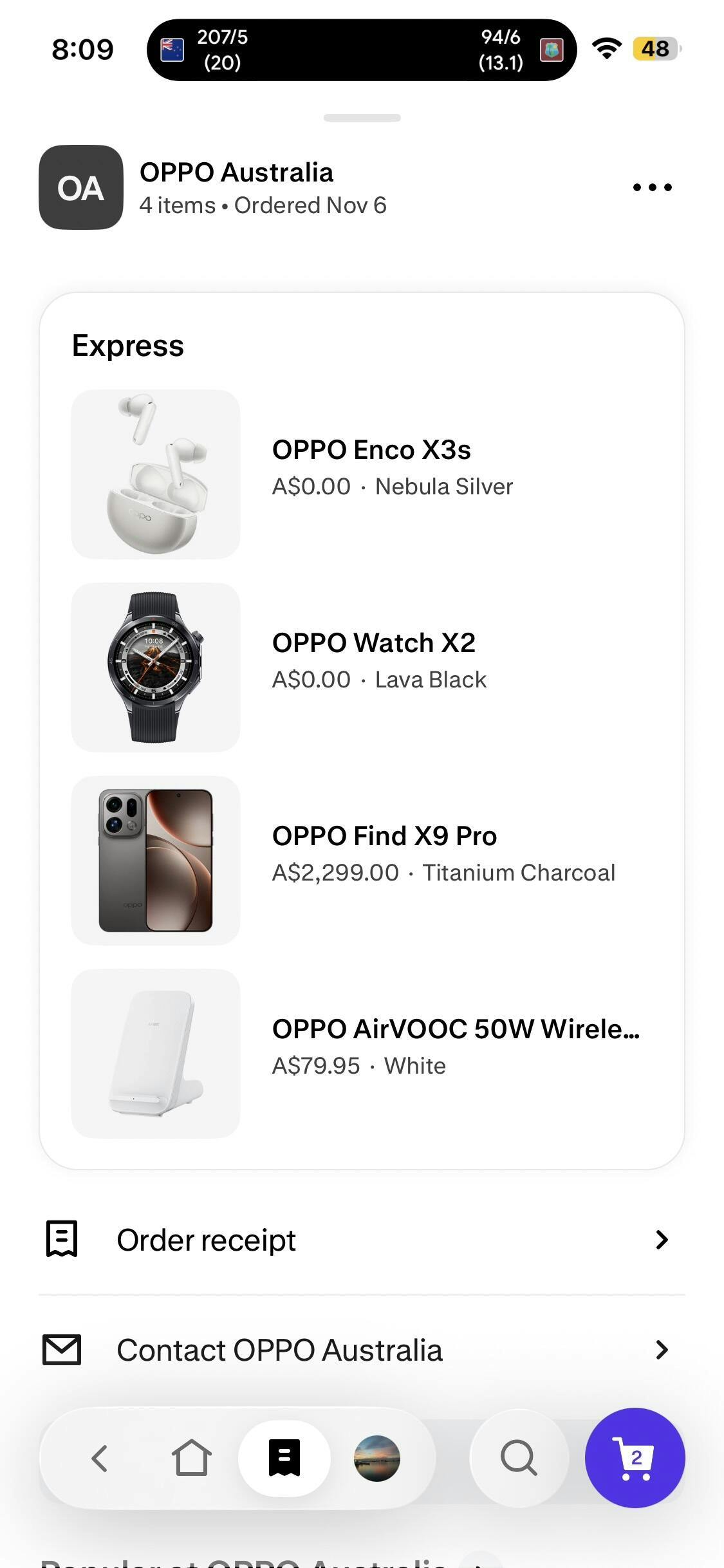Open the cart with 2 items

pos(635,1458)
